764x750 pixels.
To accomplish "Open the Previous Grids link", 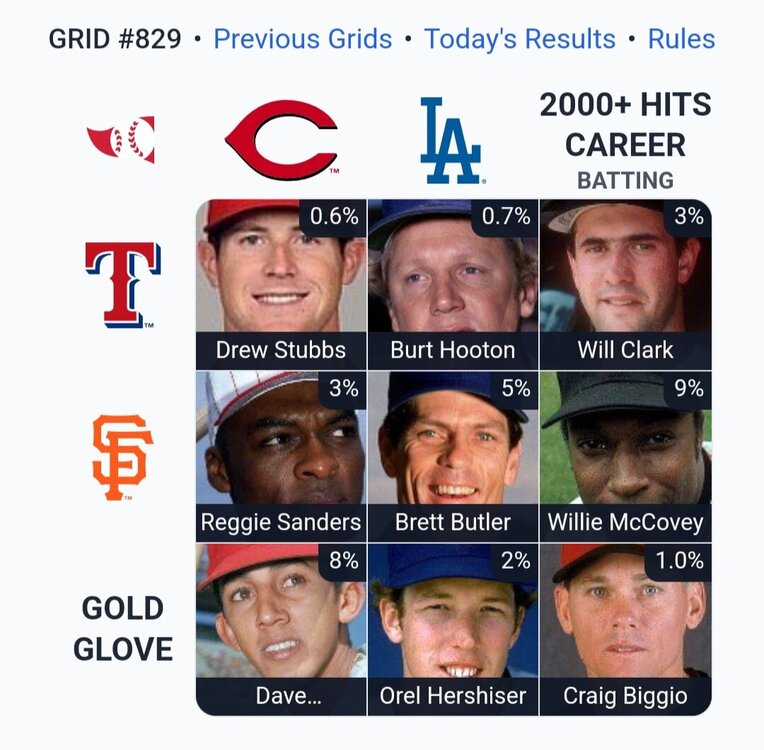I will coord(303,39).
